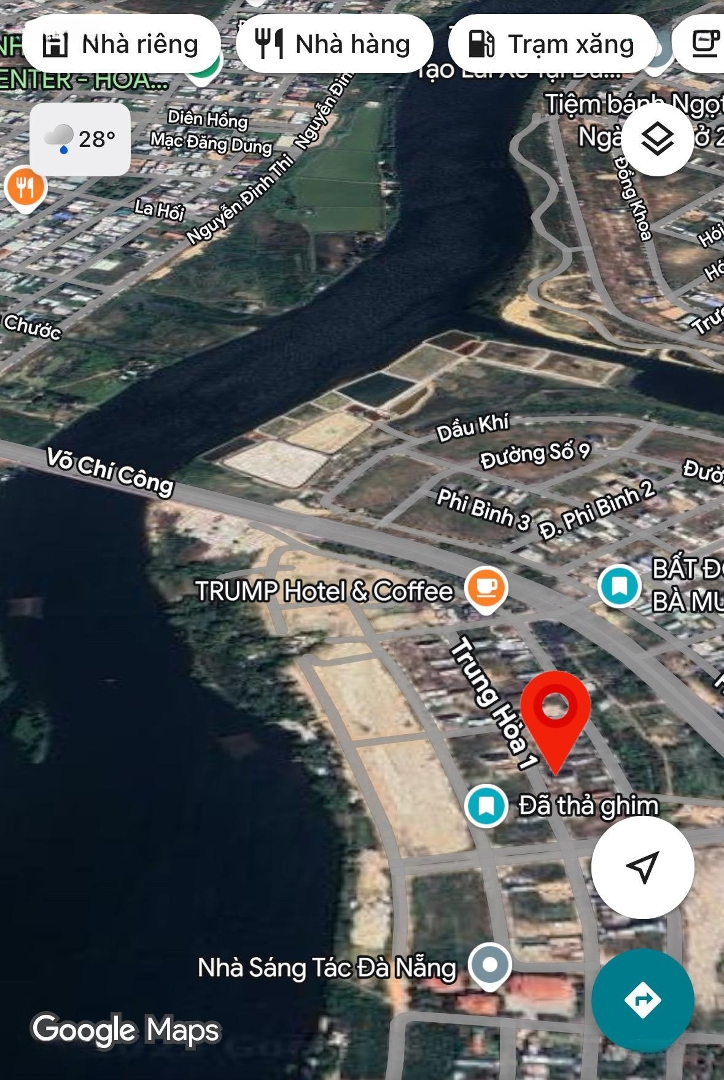
Task: Open TRUMP Hotel & Coffee marker
Action: 486,589
